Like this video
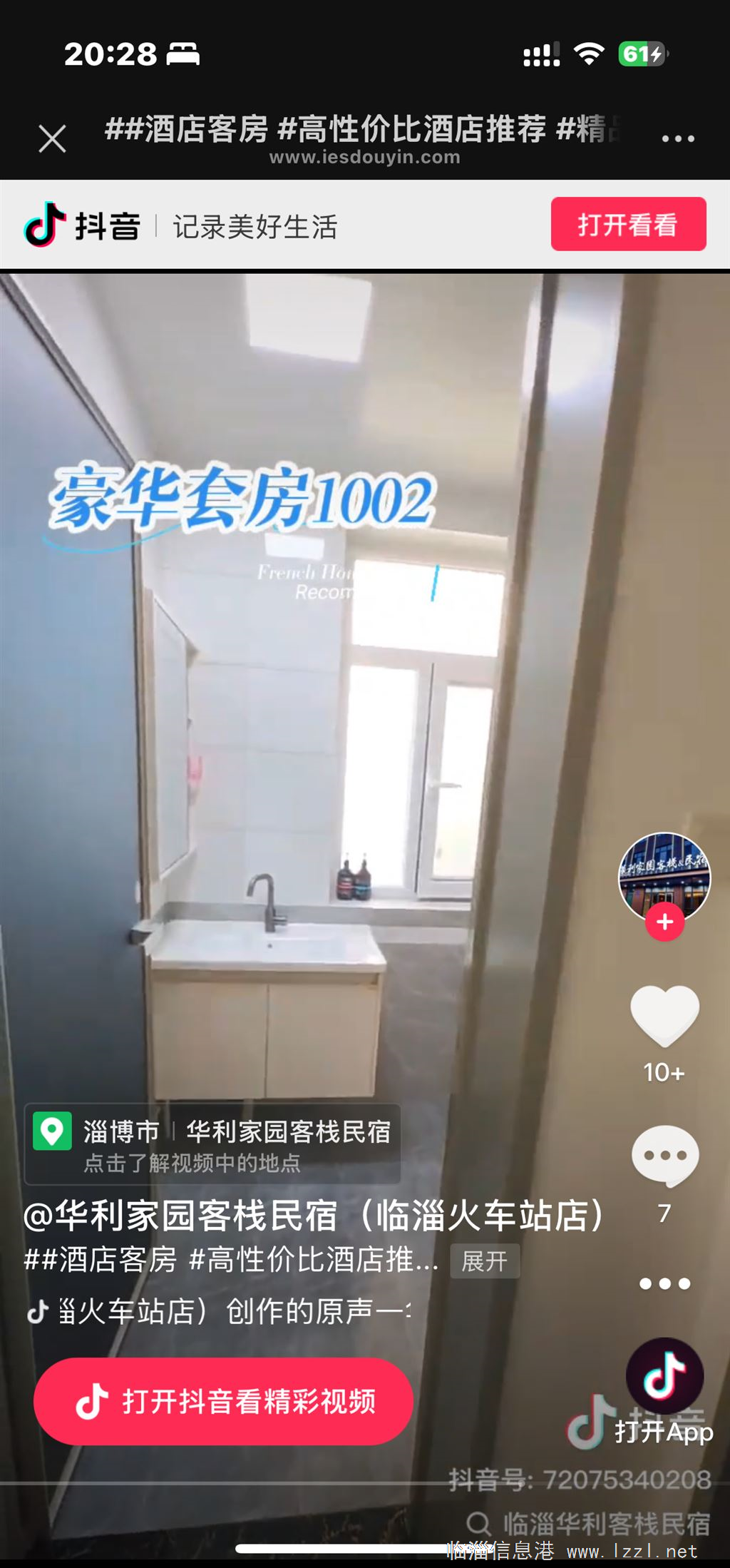This screenshot has width=730, height=1568. pyautogui.click(x=664, y=1016)
